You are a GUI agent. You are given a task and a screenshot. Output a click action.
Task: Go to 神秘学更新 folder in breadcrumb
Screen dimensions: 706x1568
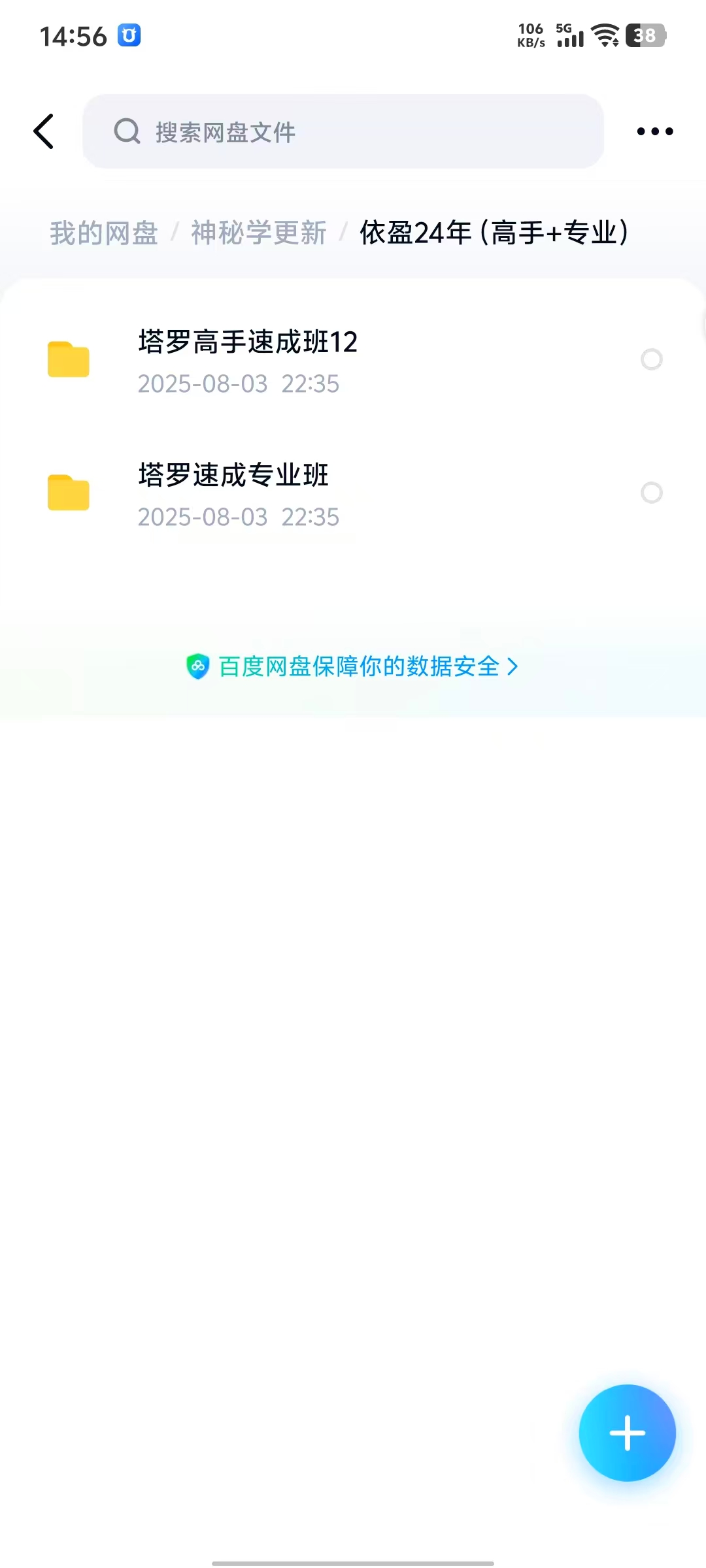coord(258,233)
